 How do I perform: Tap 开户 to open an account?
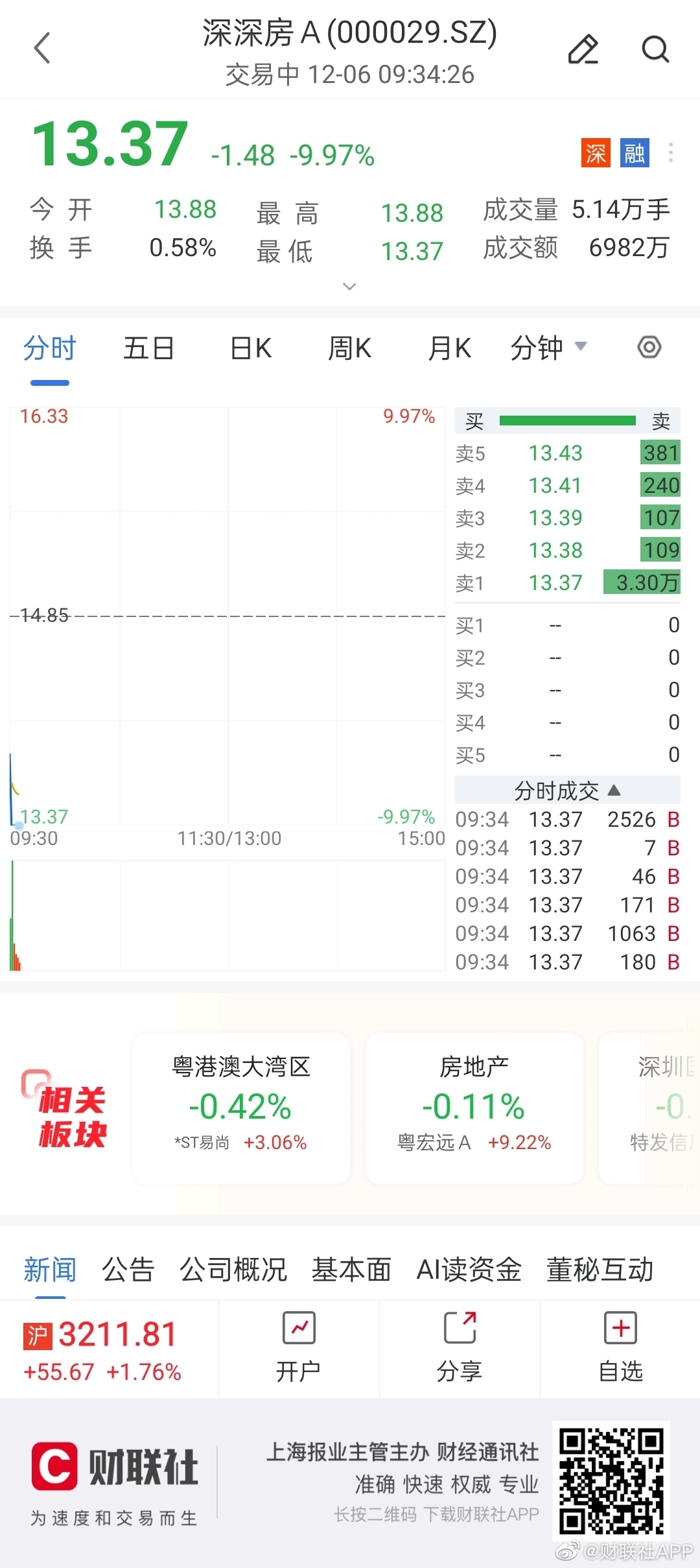(x=299, y=1348)
